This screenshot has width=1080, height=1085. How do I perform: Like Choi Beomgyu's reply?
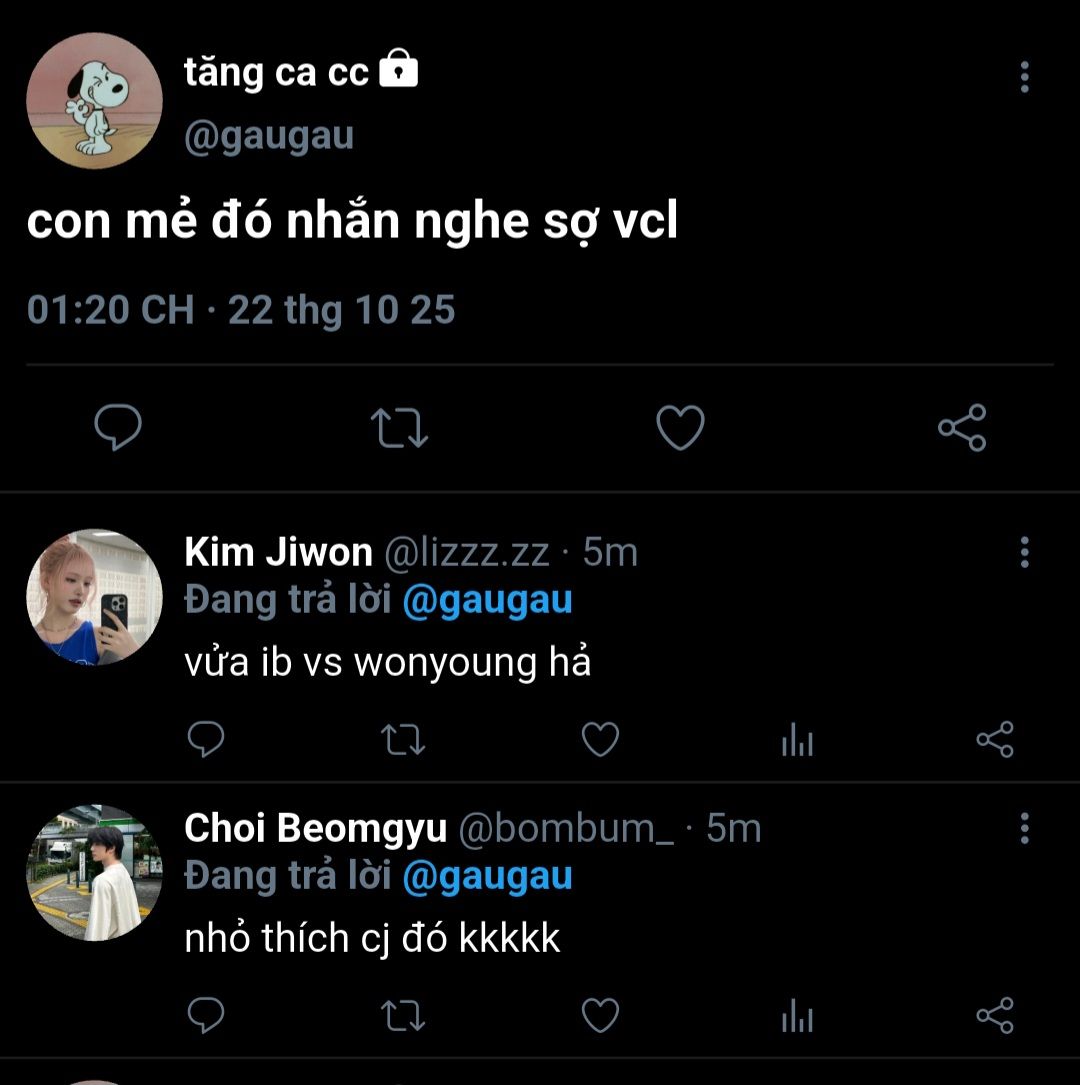coord(600,1016)
